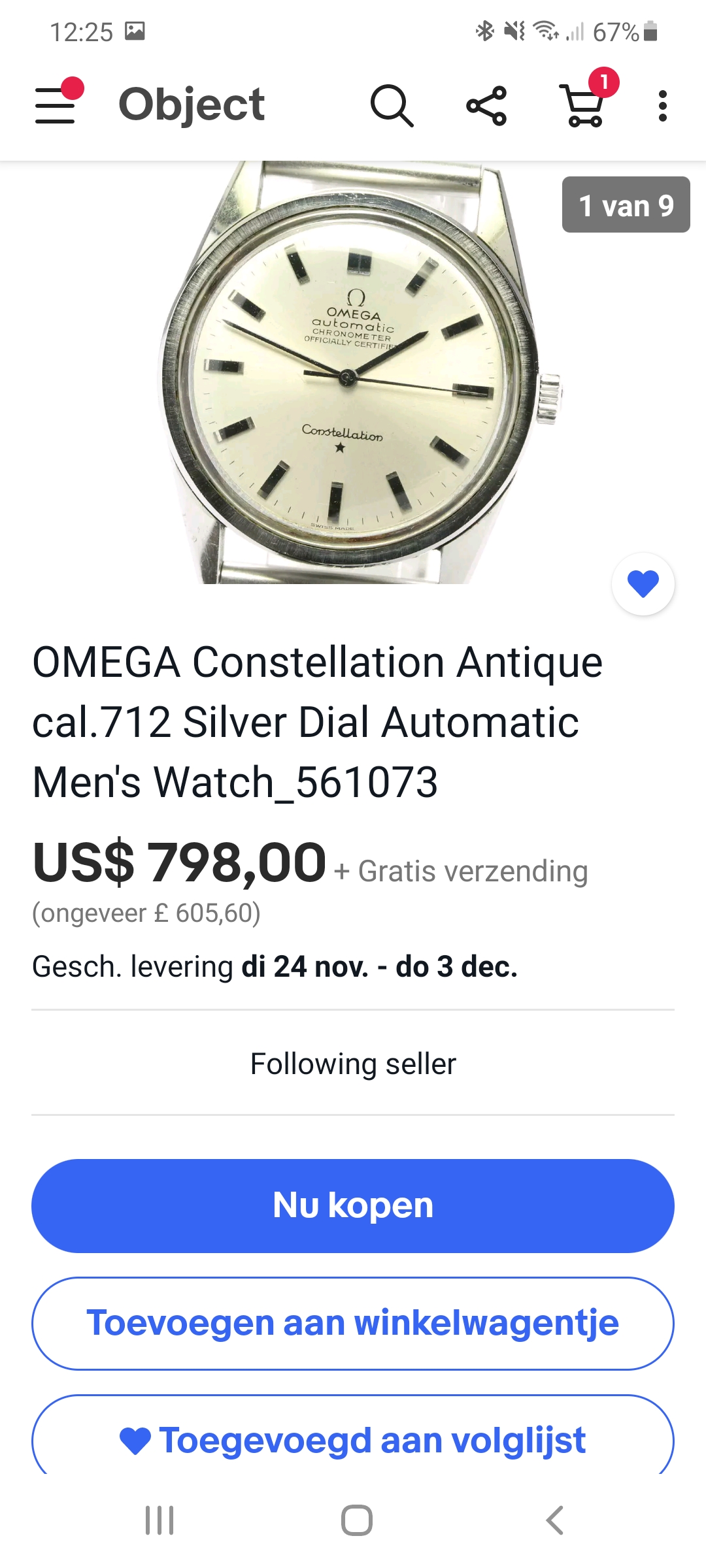The image size is (706, 1568).
Task: Open the Omega watch photo gallery
Action: click(353, 372)
